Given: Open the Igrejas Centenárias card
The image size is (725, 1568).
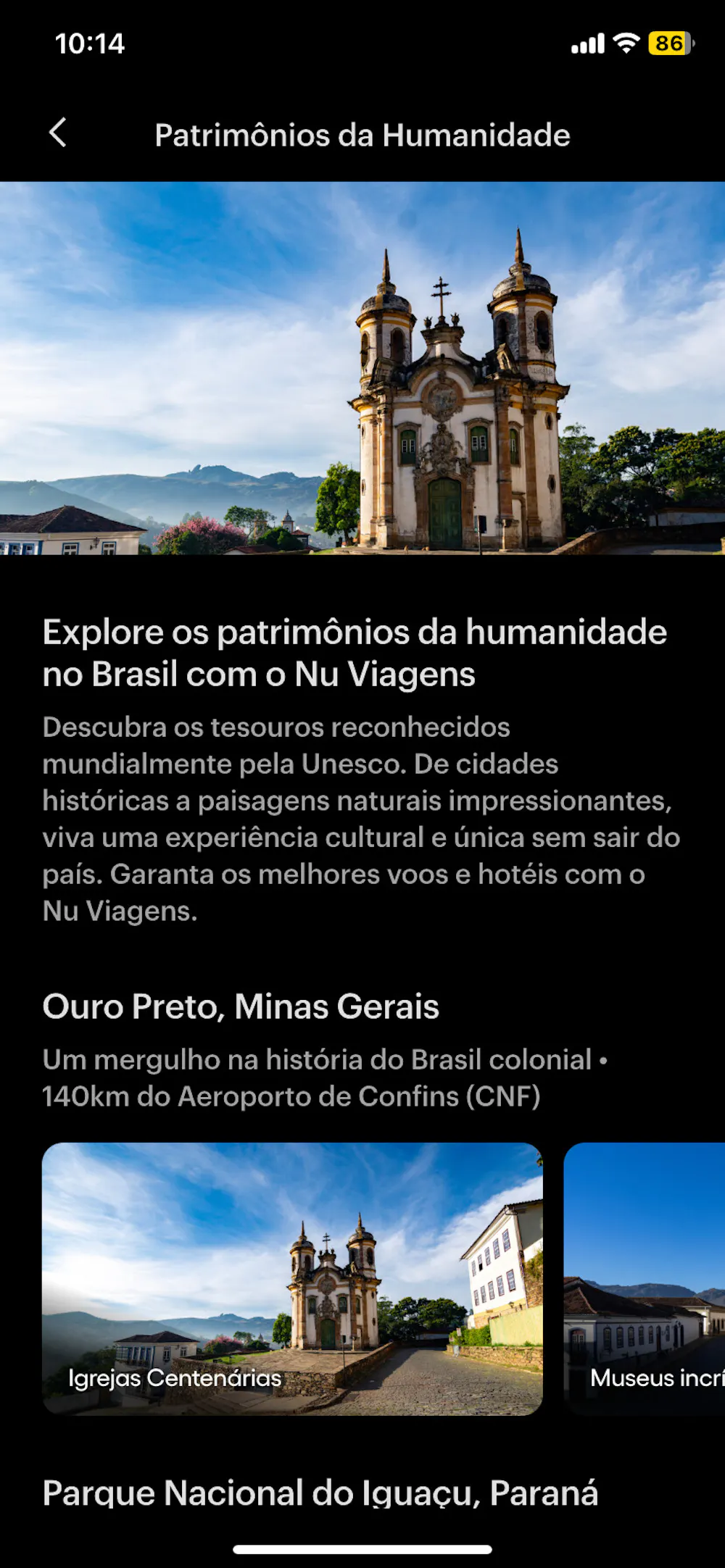Looking at the screenshot, I should tap(292, 1278).
